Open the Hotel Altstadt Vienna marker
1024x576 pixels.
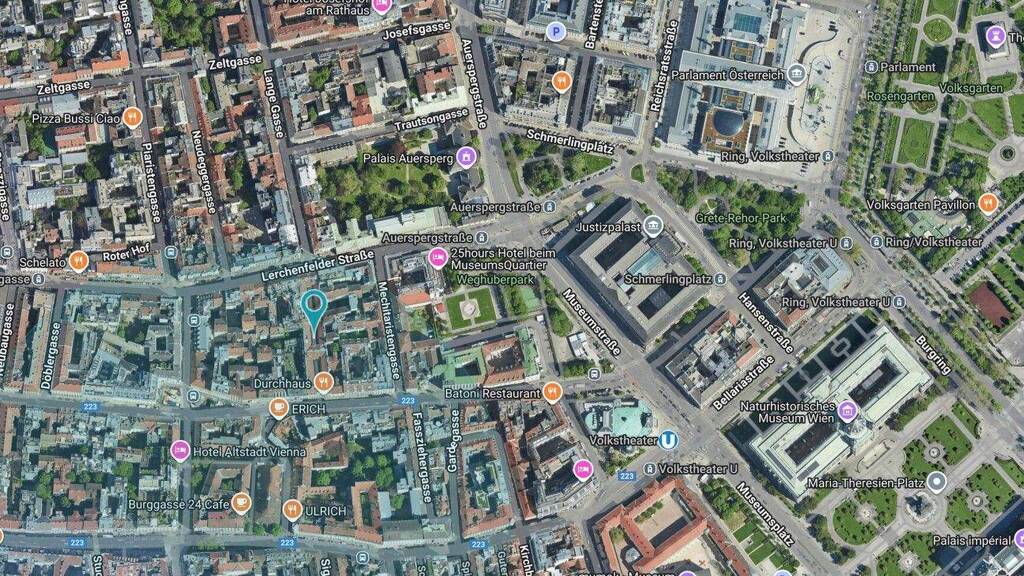(x=180, y=451)
